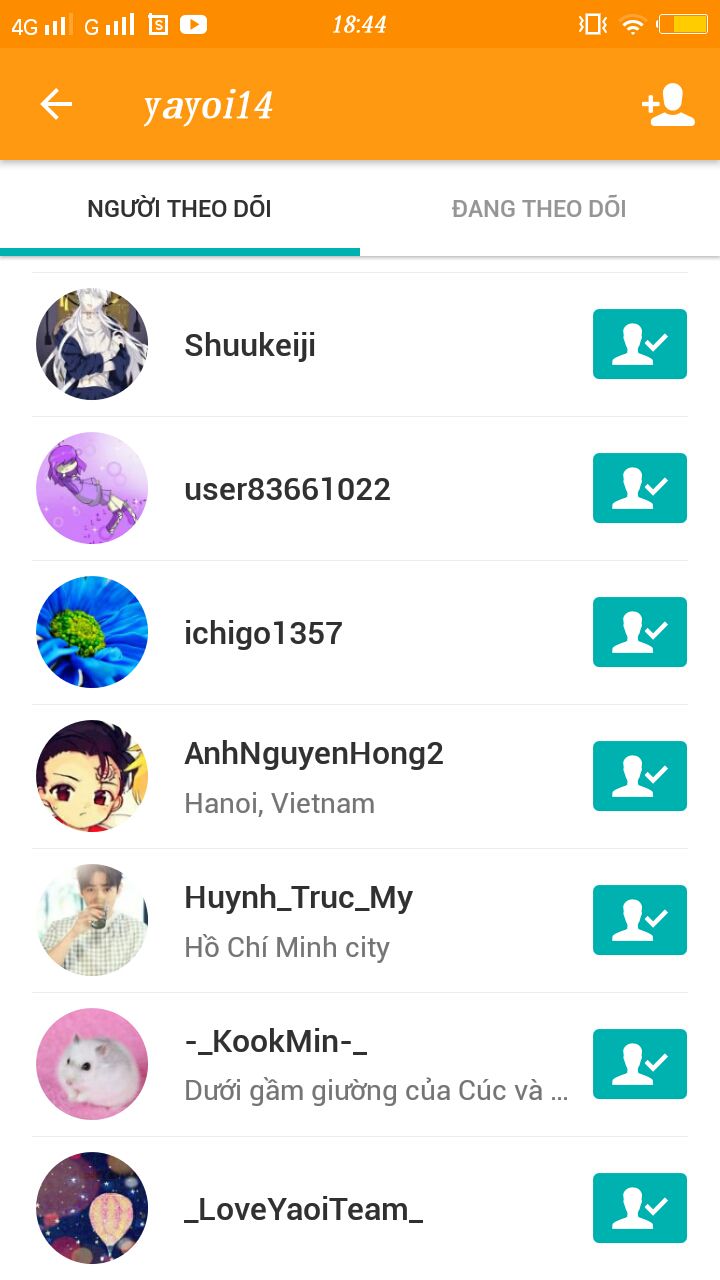Toggle follow status for Huynh_Truc_My
The height and width of the screenshot is (1280, 720).
[639, 920]
